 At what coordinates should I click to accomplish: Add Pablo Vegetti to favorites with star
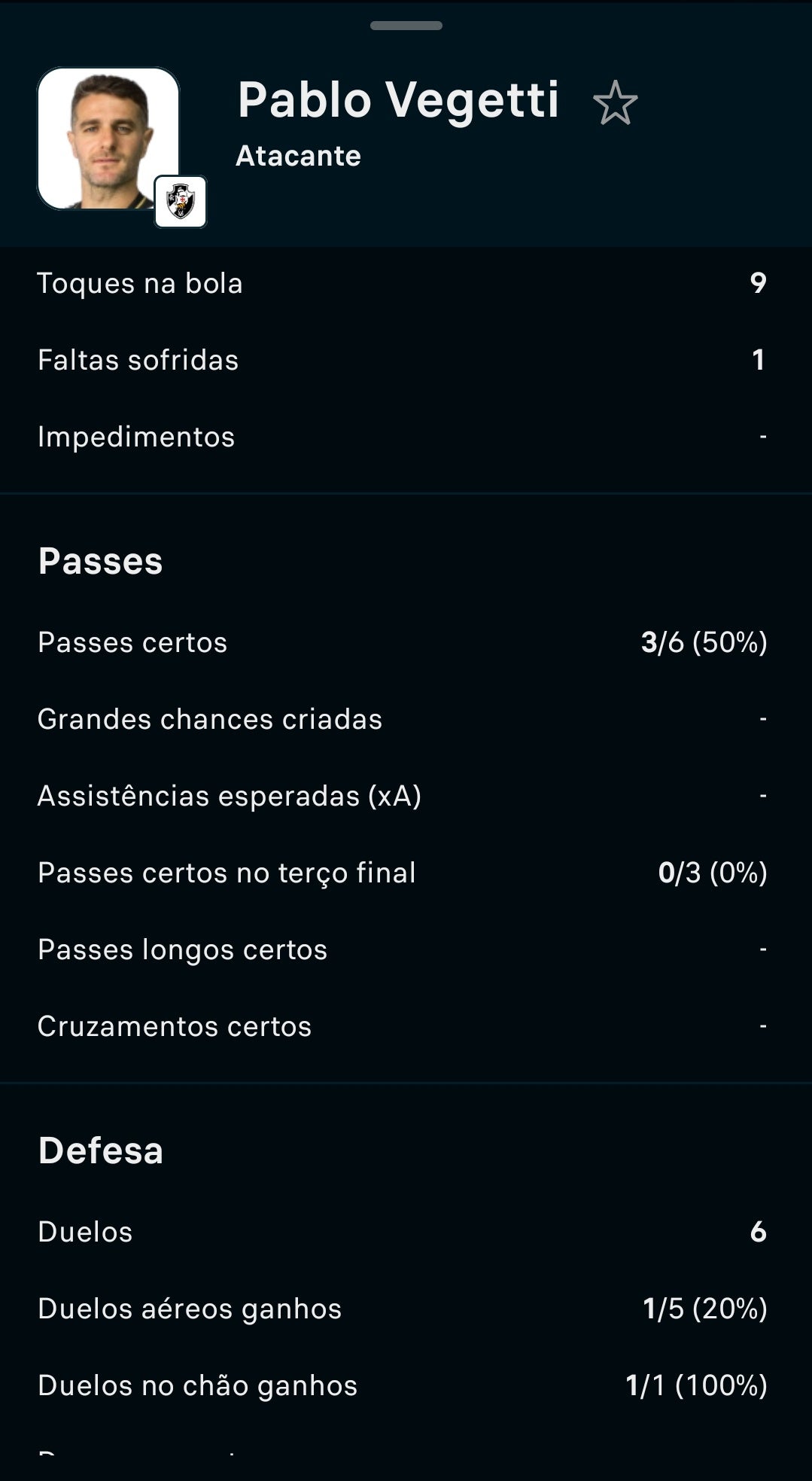(x=615, y=102)
